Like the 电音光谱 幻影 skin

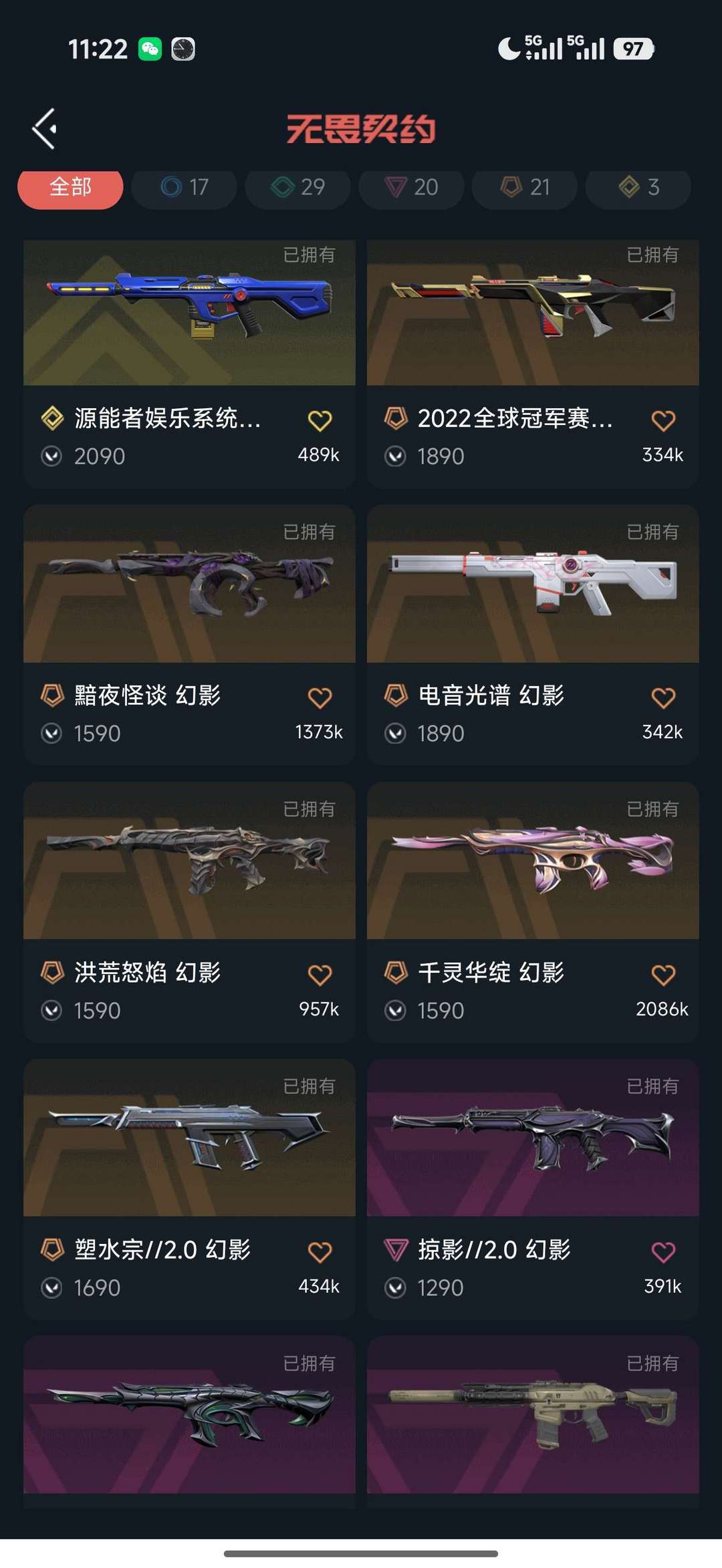pyautogui.click(x=663, y=697)
